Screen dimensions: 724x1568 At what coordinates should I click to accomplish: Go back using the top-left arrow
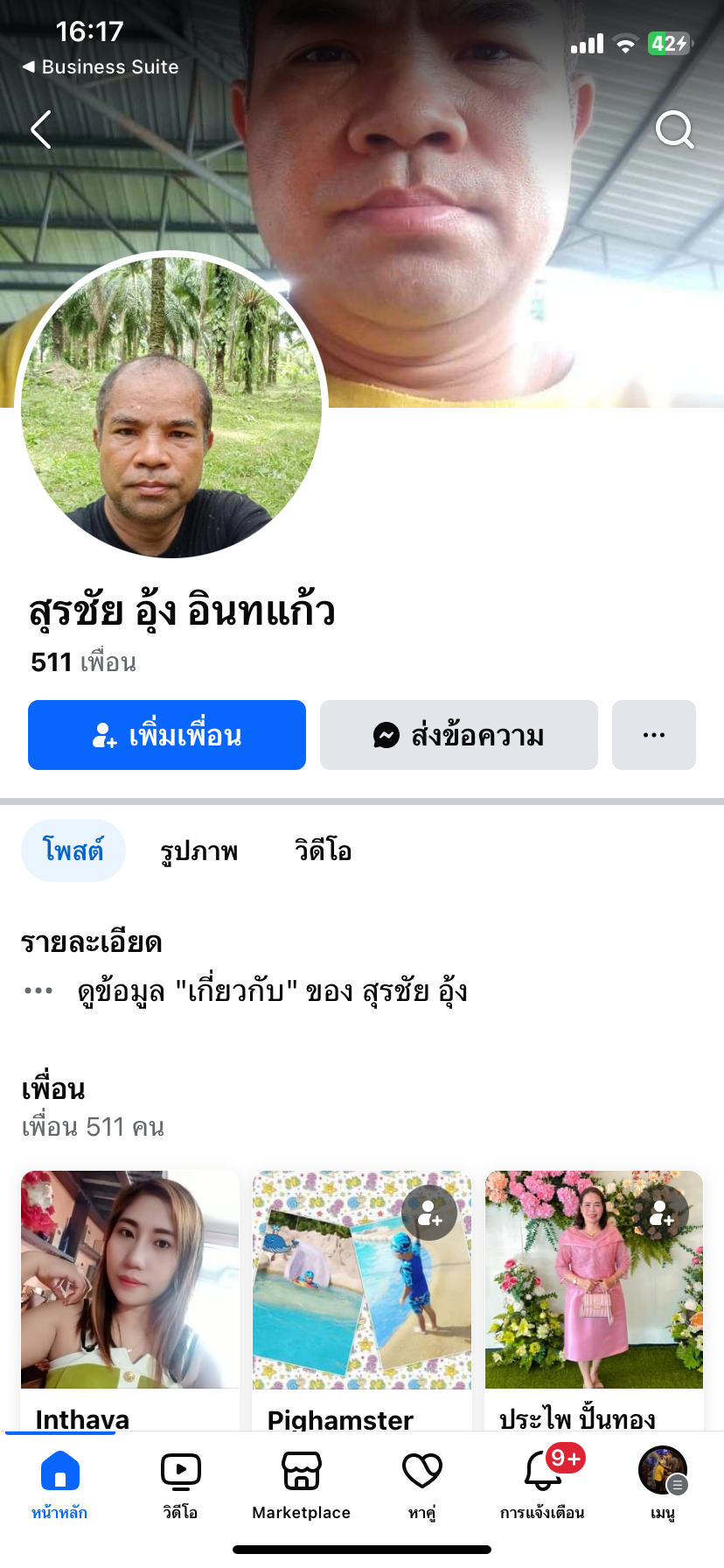(x=41, y=129)
